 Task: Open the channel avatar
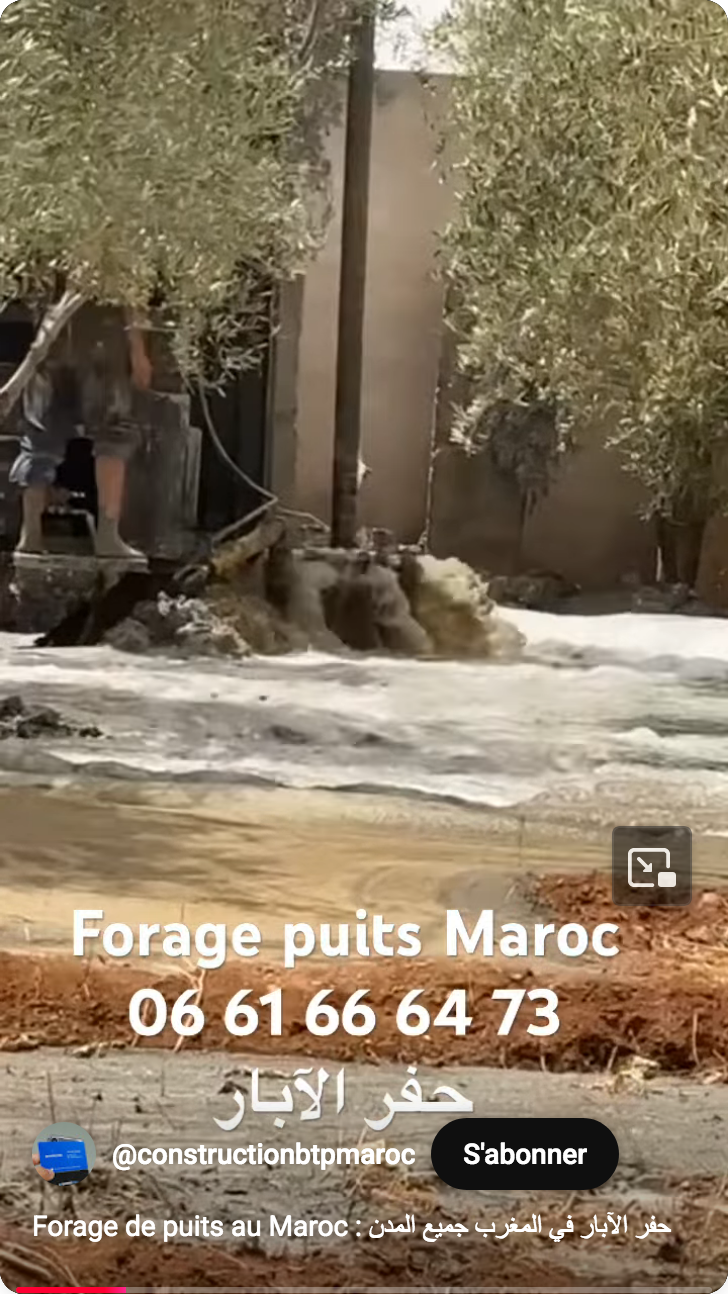point(64,1154)
